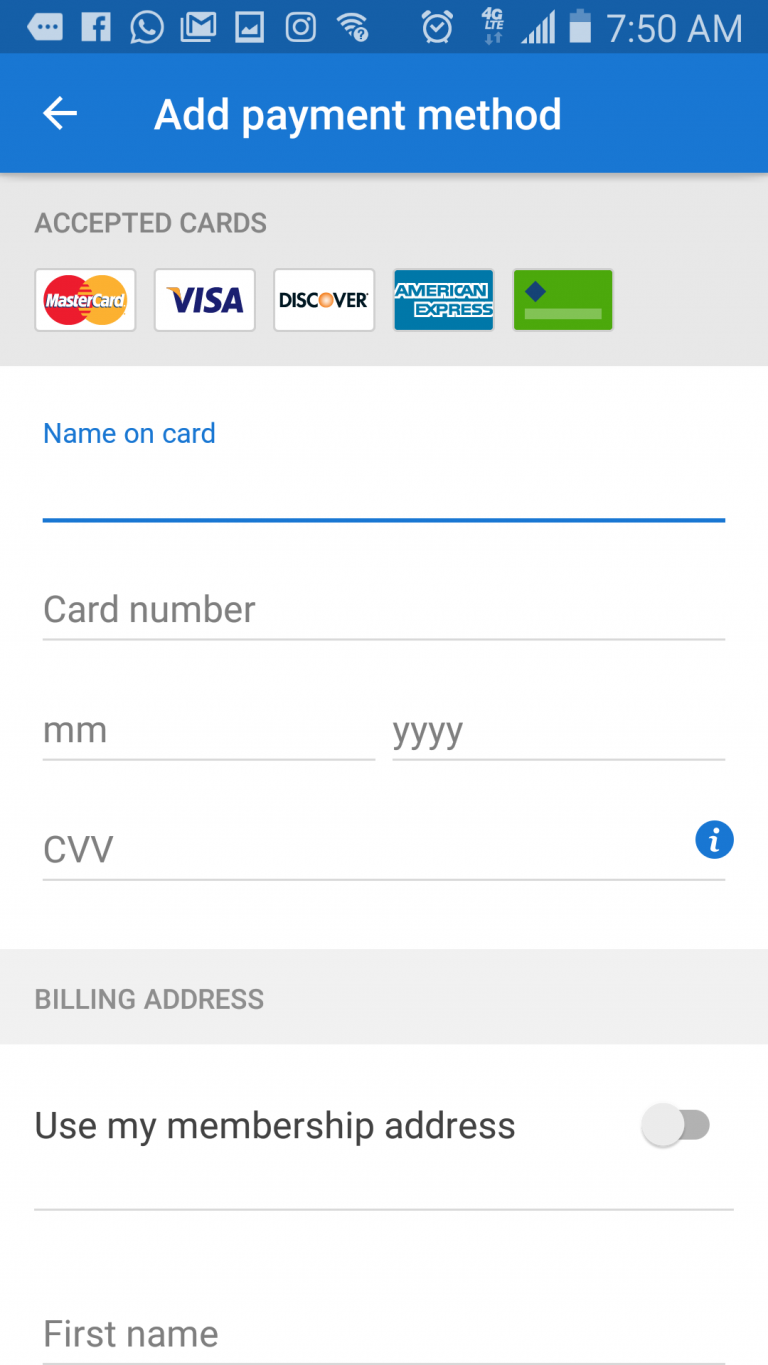Screen dimensions: 768x1365
Task: Tap the CVV input field
Action: point(365,849)
